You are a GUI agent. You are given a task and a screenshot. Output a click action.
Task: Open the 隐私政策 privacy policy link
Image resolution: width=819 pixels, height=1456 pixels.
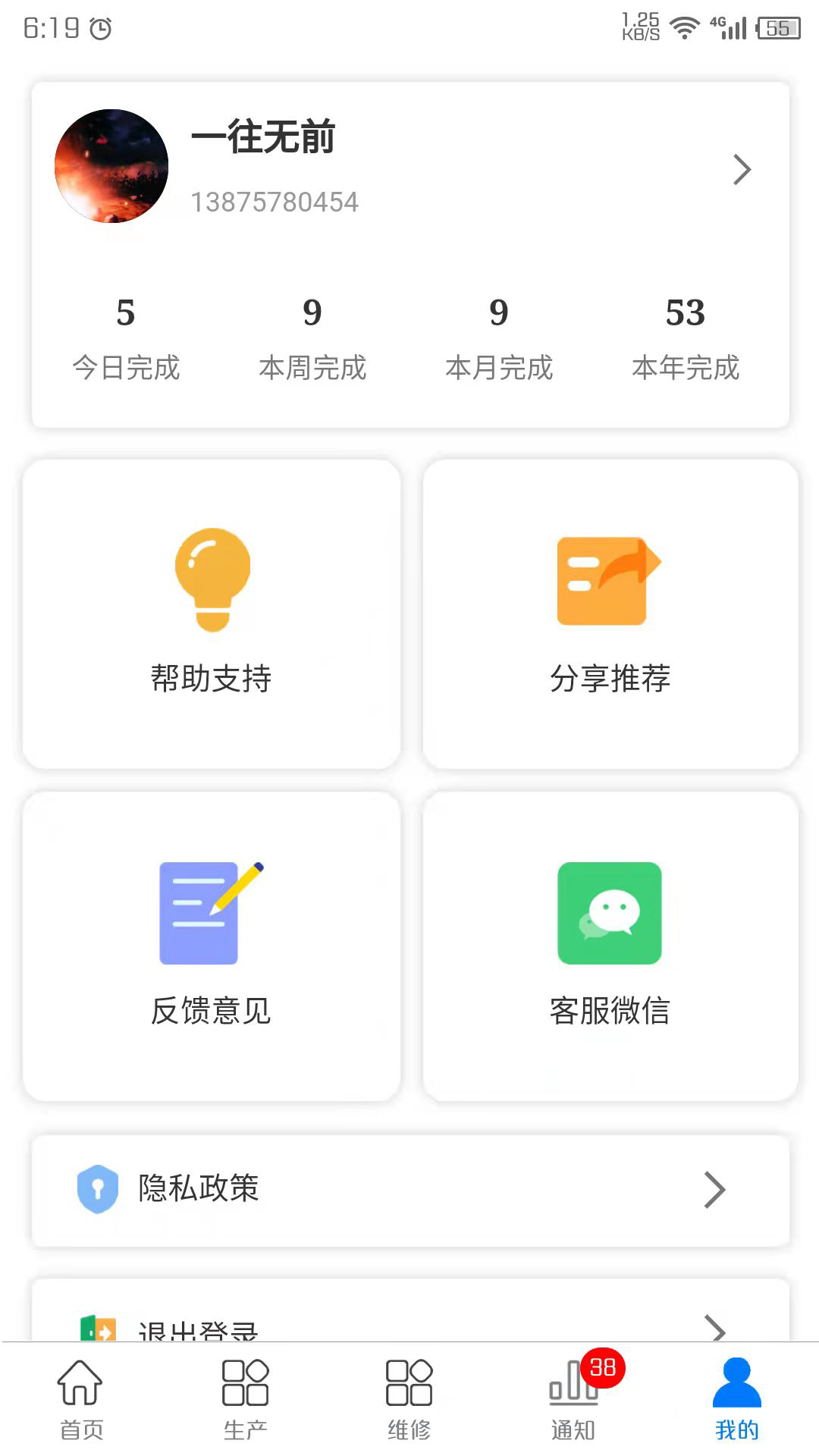[x=198, y=1189]
